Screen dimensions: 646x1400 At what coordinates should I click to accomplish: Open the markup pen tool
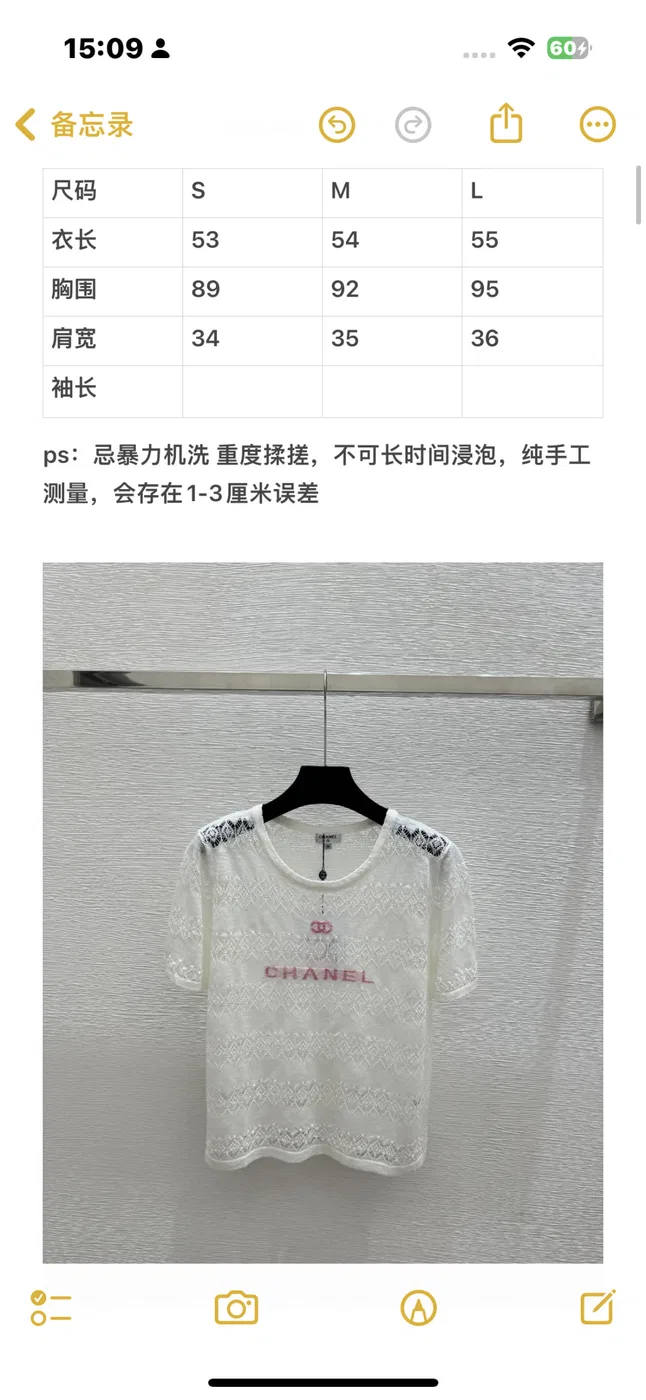coord(418,1307)
